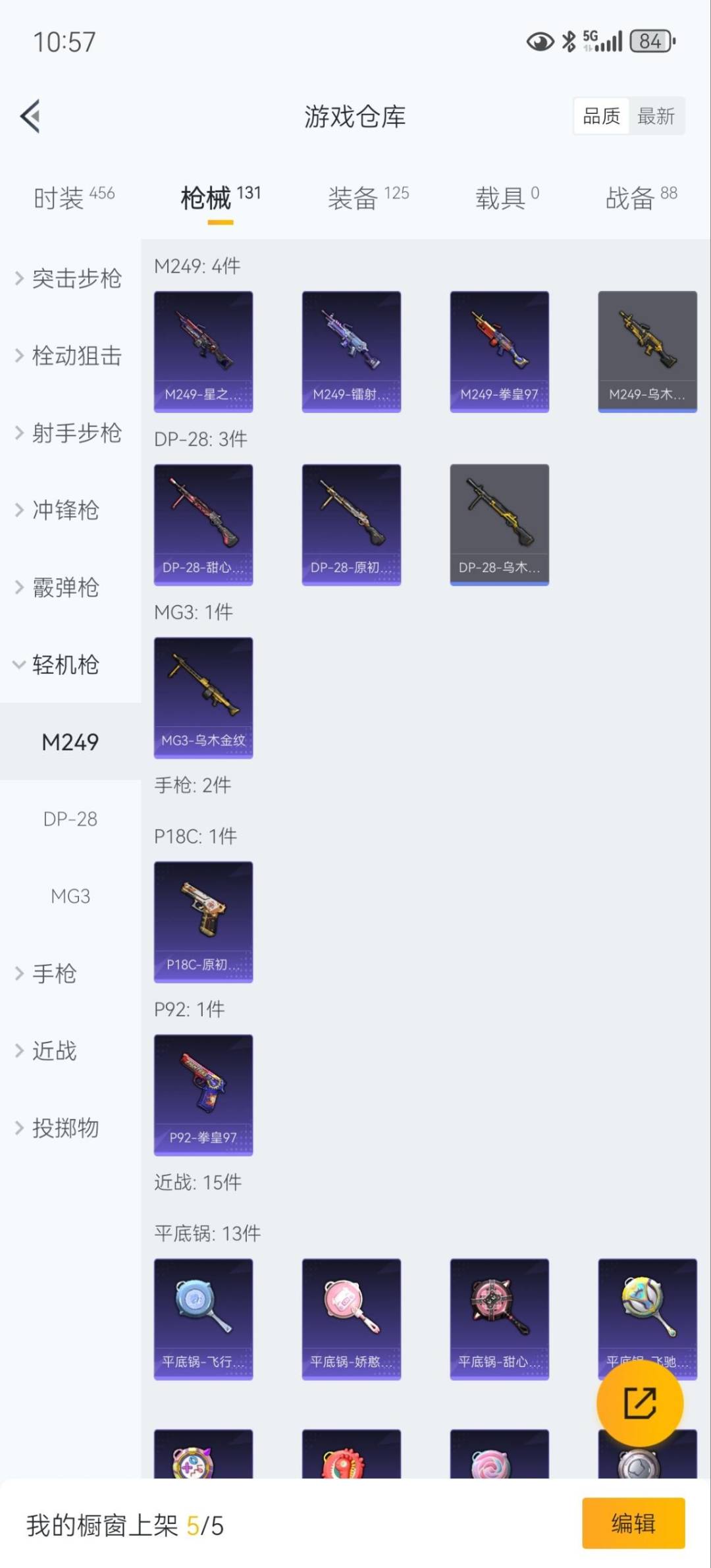This screenshot has height=1568, width=711.
Task: Open the P92-拳皇97 pistol skin
Action: click(x=203, y=1095)
